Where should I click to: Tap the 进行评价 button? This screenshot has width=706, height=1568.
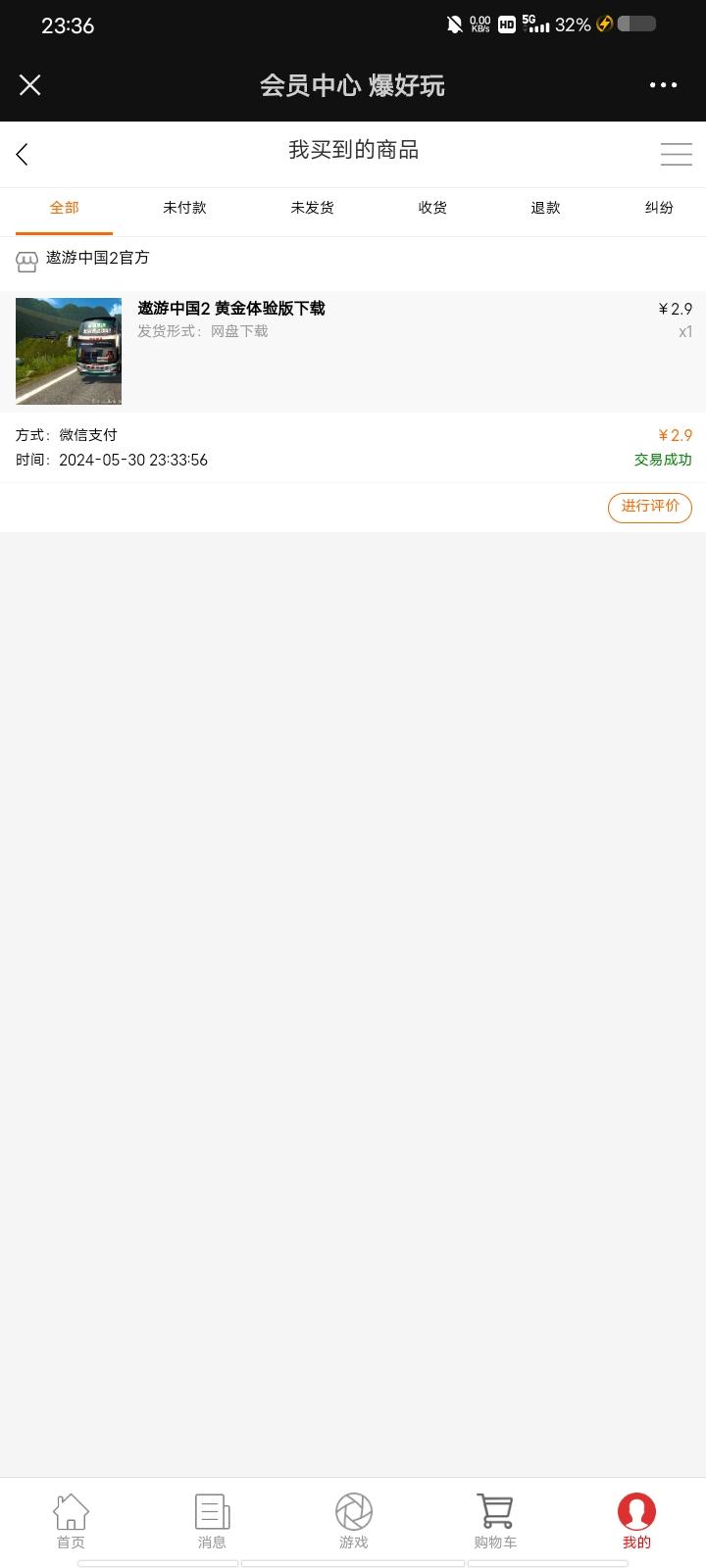point(650,507)
